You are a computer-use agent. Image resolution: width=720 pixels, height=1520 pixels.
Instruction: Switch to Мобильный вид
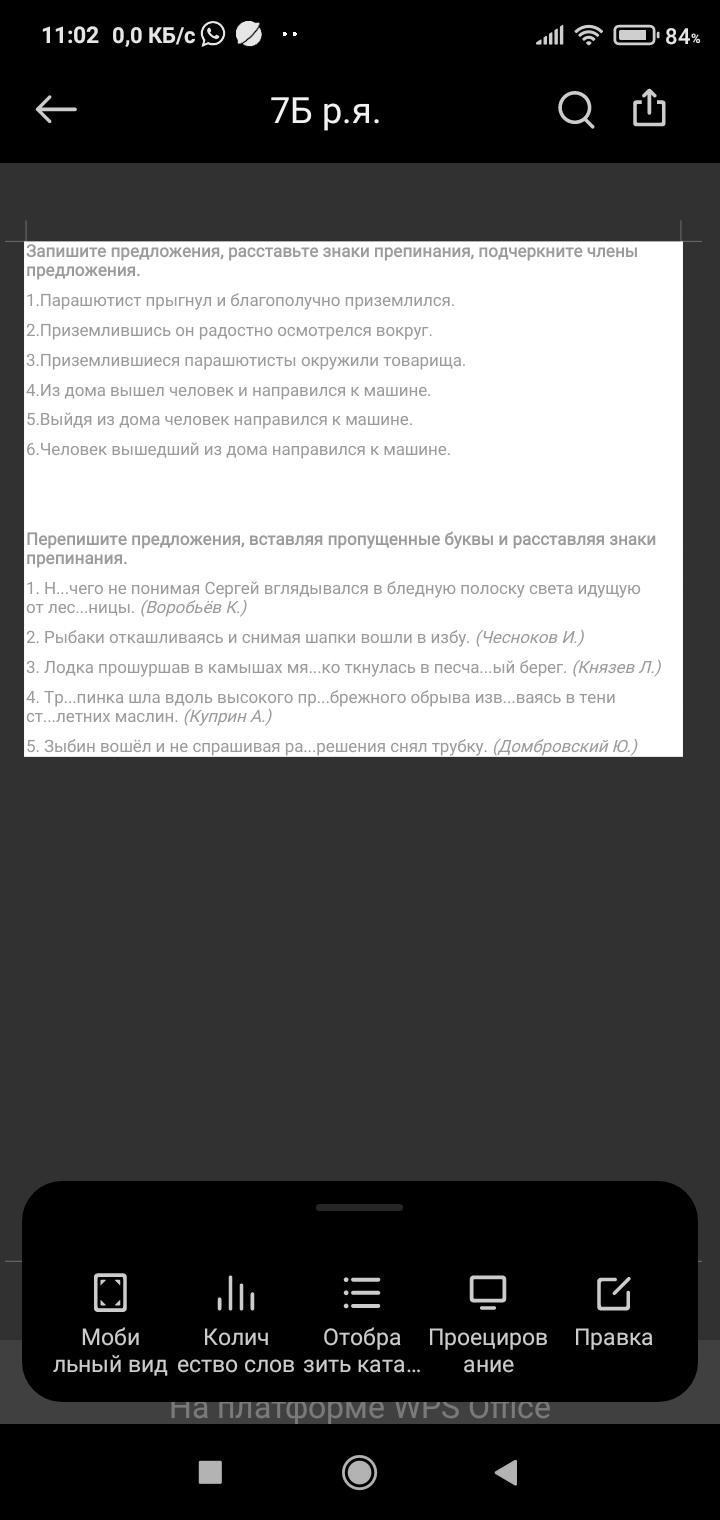pos(110,1325)
